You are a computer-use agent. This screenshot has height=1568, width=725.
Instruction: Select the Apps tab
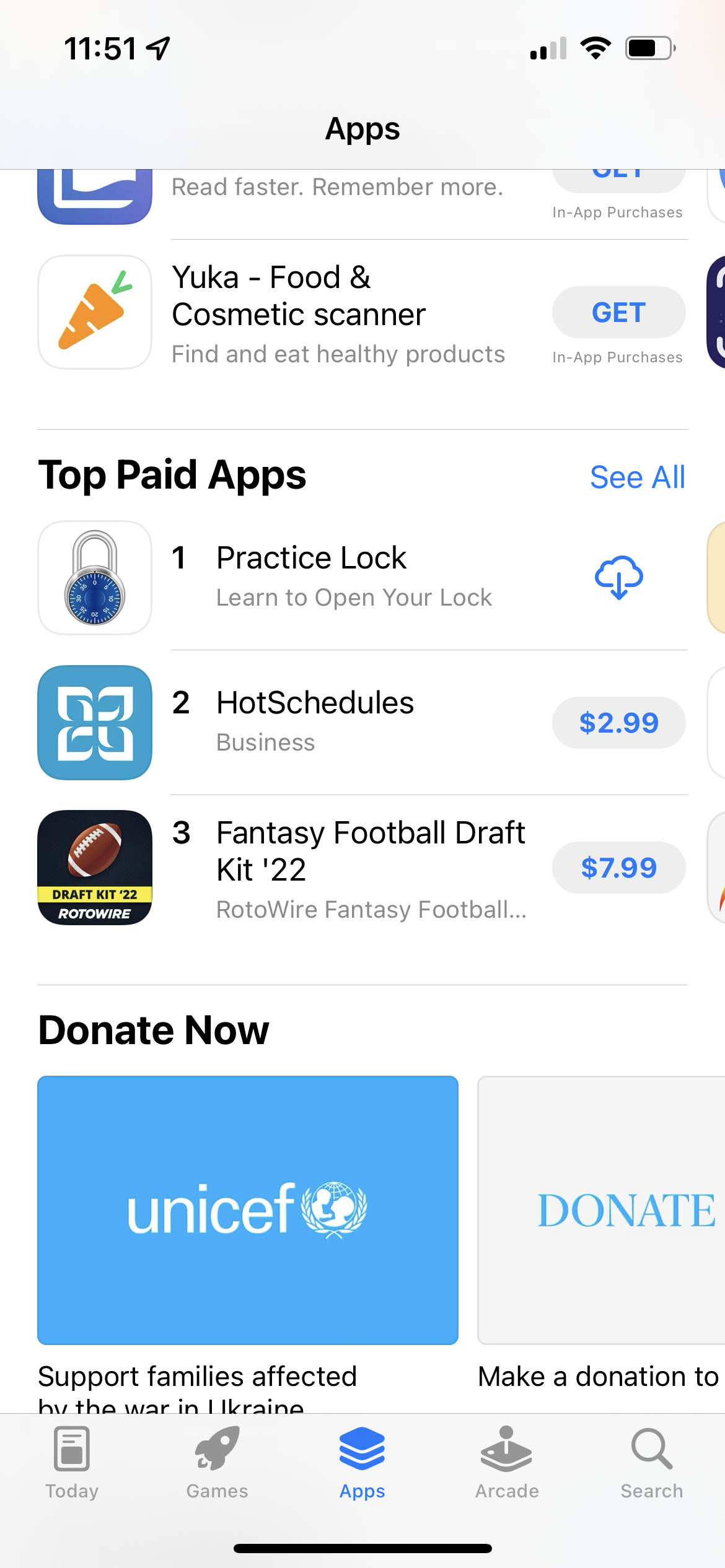coord(362,1461)
